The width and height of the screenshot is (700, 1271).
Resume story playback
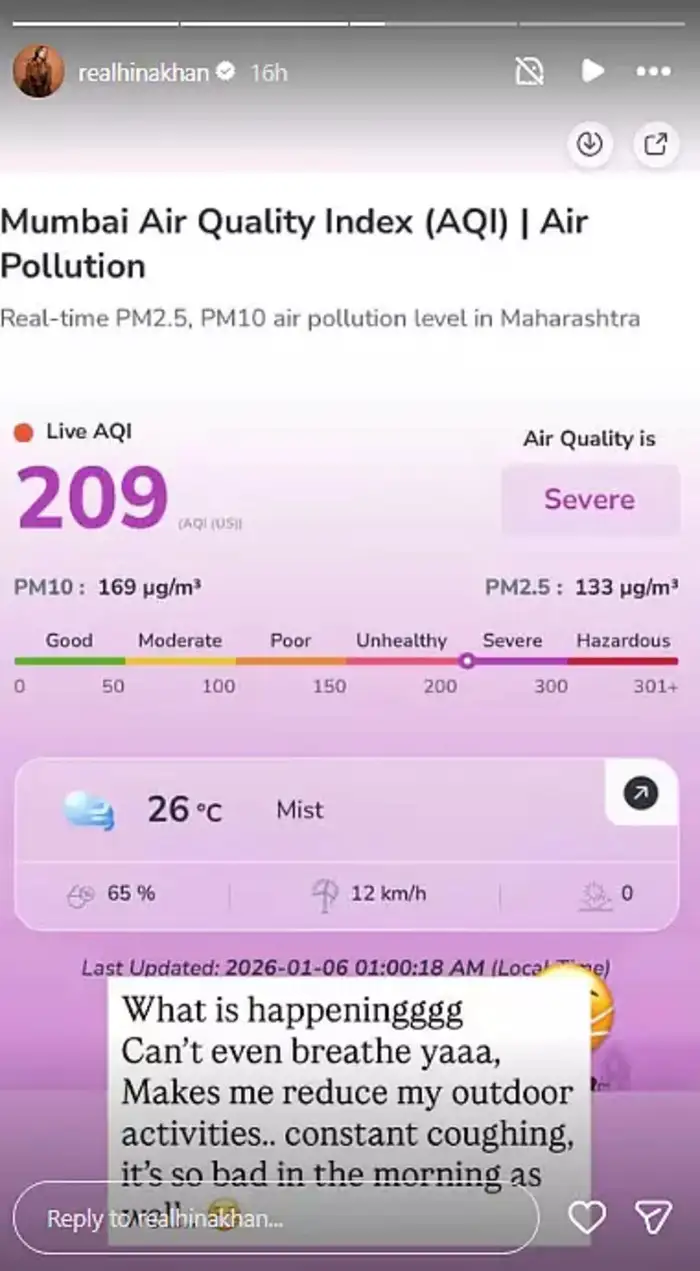[592, 71]
